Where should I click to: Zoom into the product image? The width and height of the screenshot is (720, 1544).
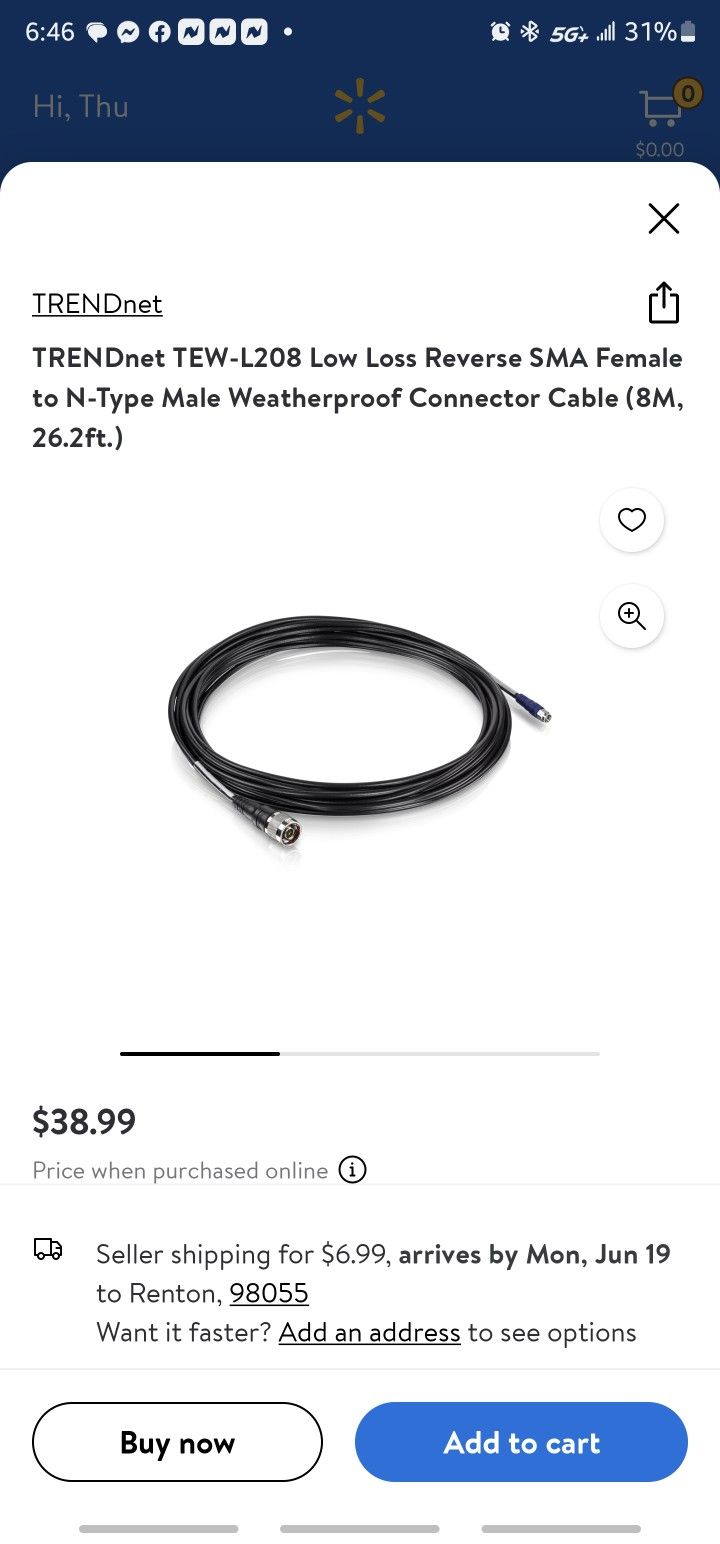(x=631, y=616)
